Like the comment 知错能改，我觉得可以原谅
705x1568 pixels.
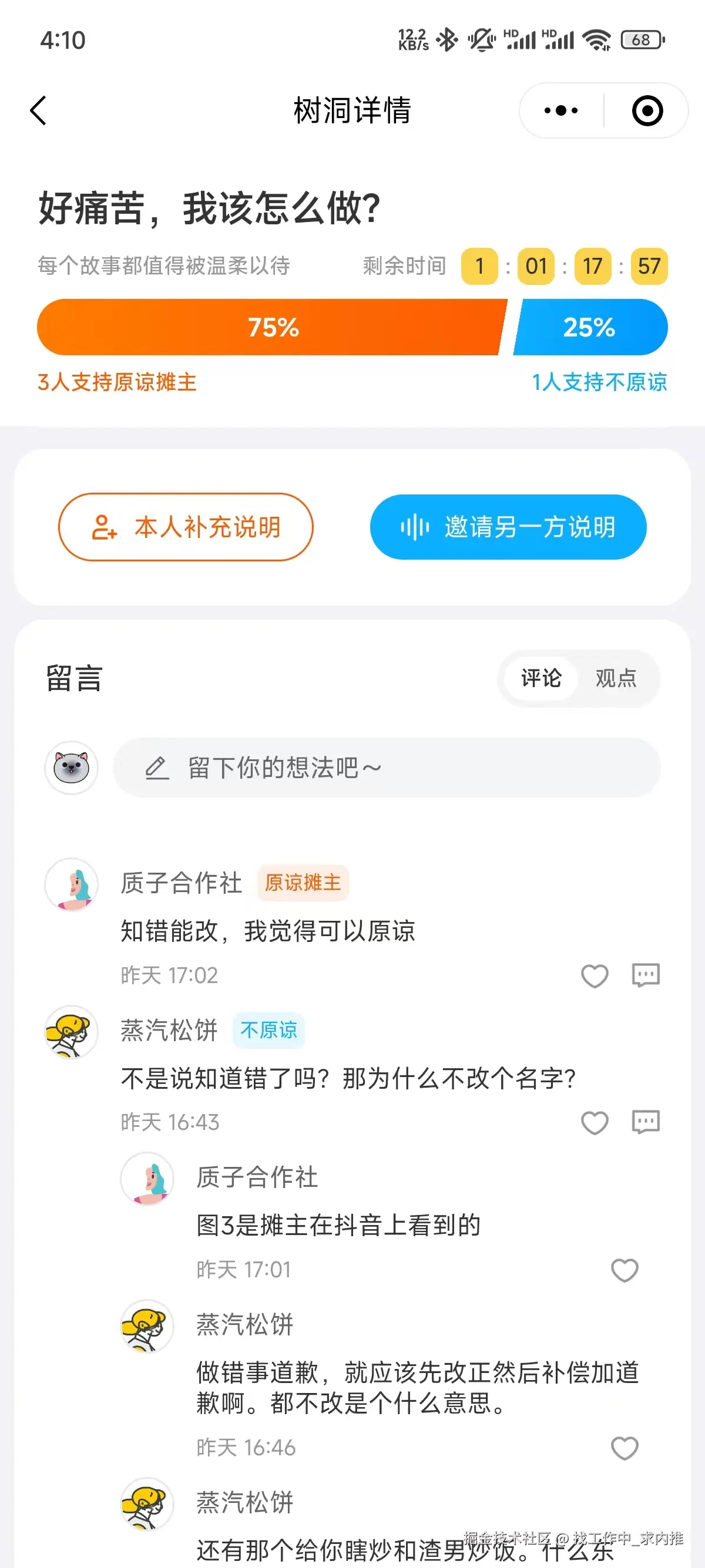tap(594, 975)
